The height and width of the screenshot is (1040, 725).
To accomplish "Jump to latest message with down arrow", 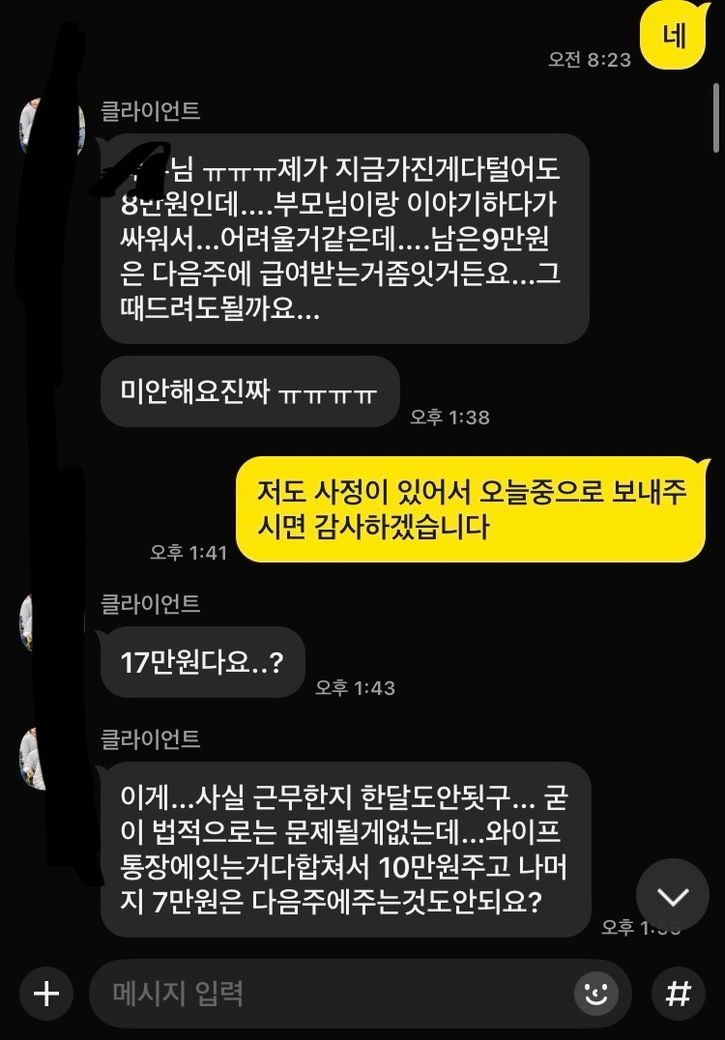I will click(672, 895).
